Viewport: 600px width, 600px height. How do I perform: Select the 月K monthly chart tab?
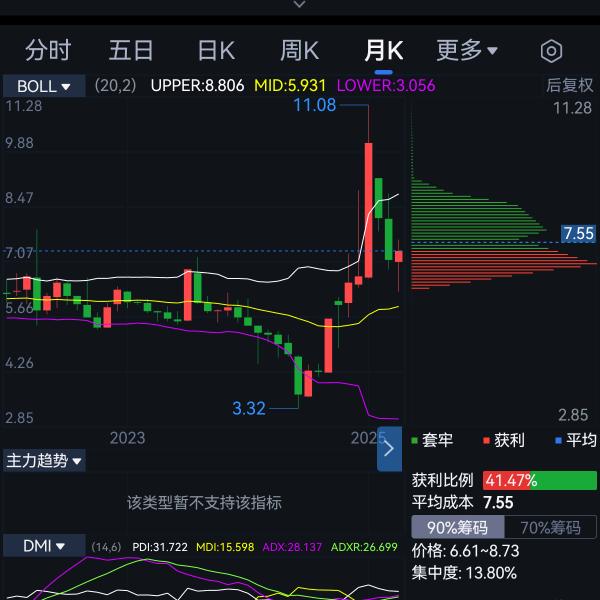(x=383, y=51)
